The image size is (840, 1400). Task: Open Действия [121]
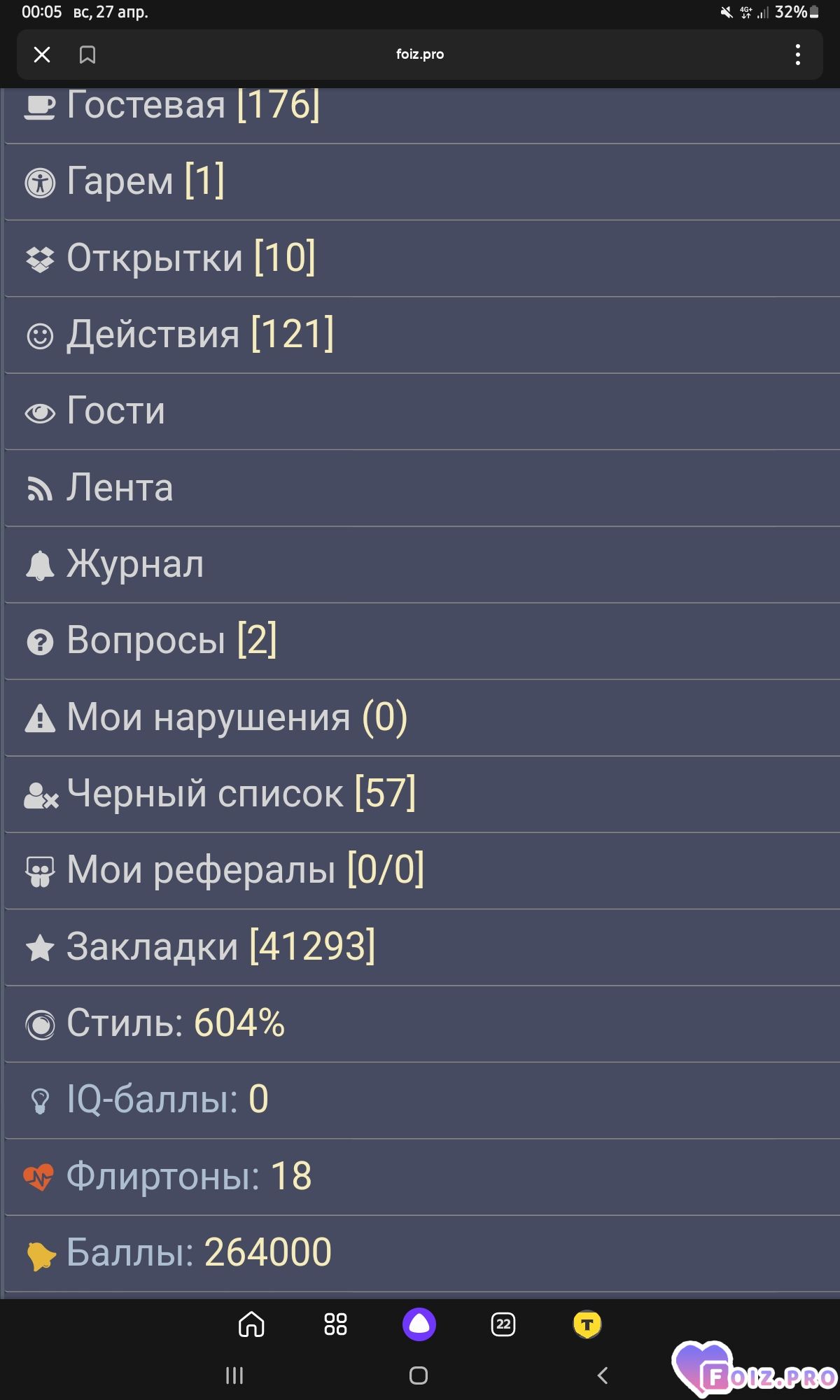tap(422, 335)
